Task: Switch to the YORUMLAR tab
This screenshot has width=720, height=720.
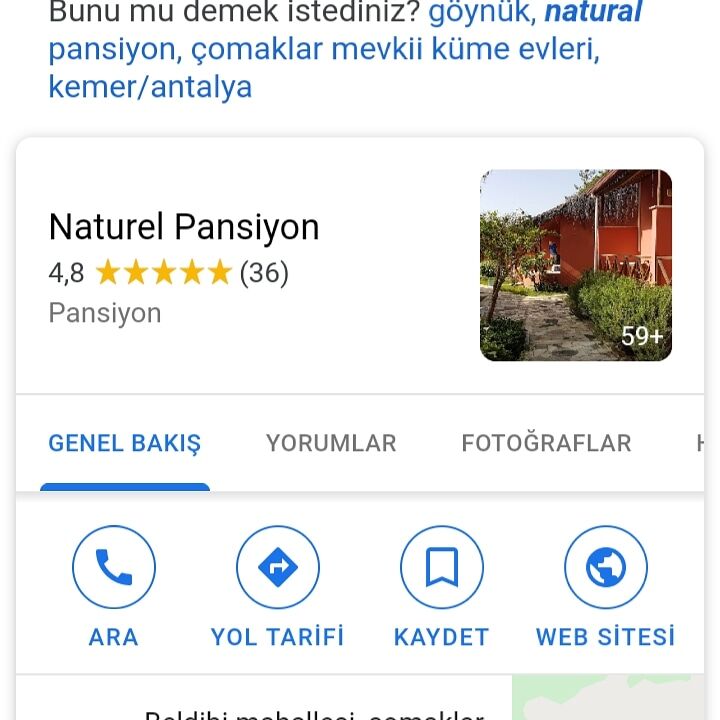Action: (331, 443)
